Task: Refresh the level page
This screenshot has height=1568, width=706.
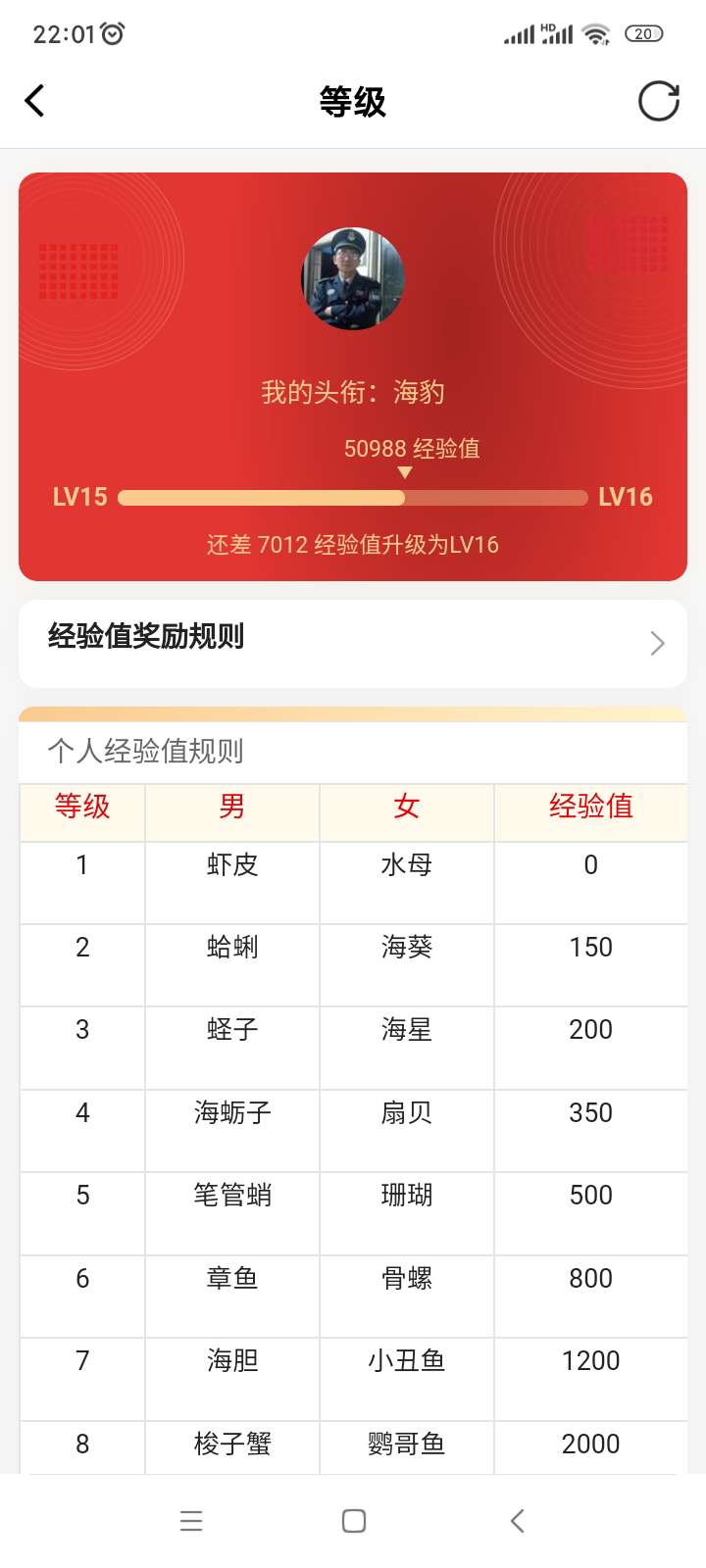Action: [658, 101]
